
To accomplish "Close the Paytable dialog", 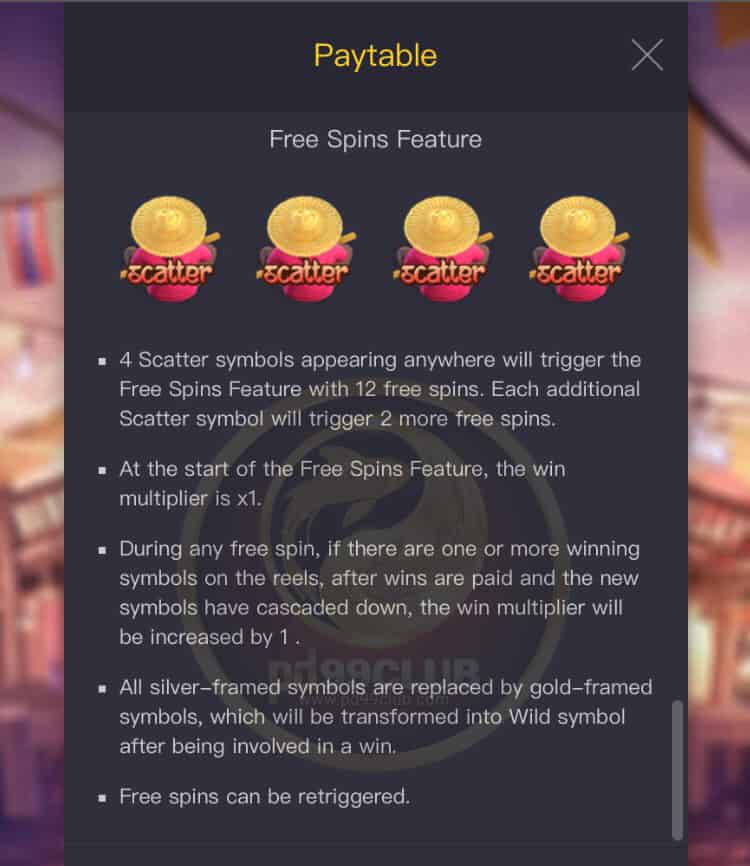I will 647,55.
